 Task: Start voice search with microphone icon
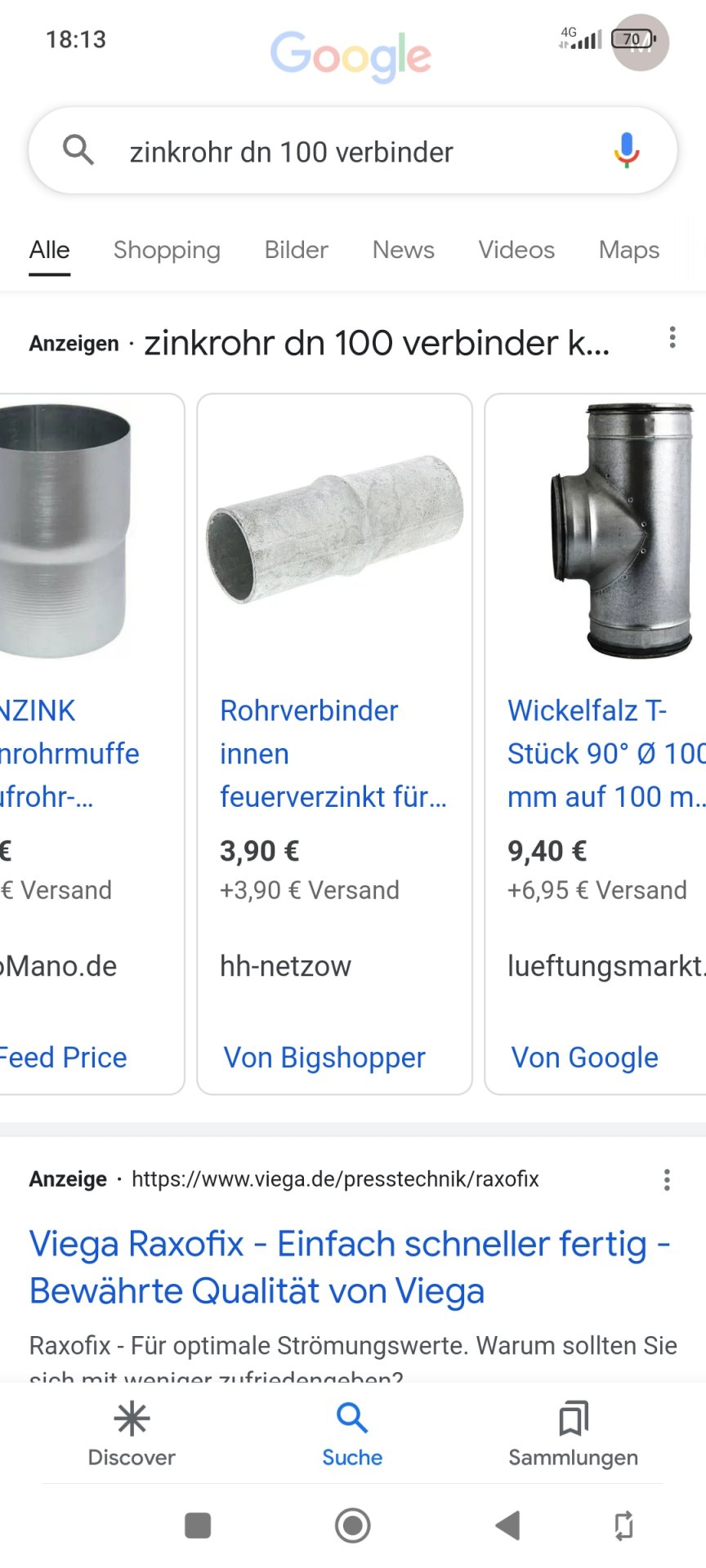[626, 150]
